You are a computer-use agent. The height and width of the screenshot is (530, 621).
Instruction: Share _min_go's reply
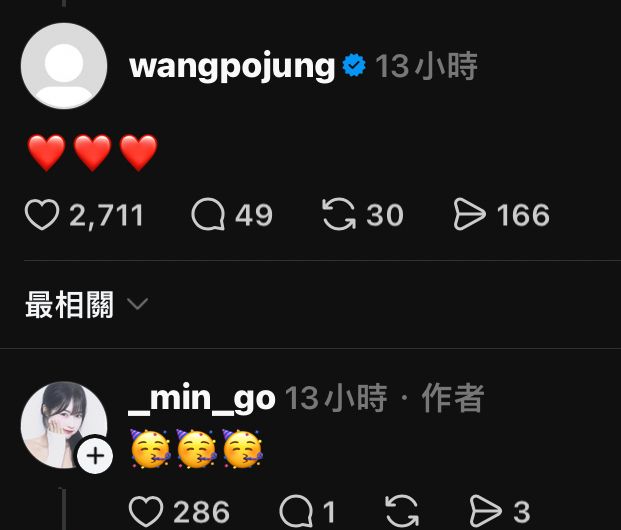(x=485, y=513)
